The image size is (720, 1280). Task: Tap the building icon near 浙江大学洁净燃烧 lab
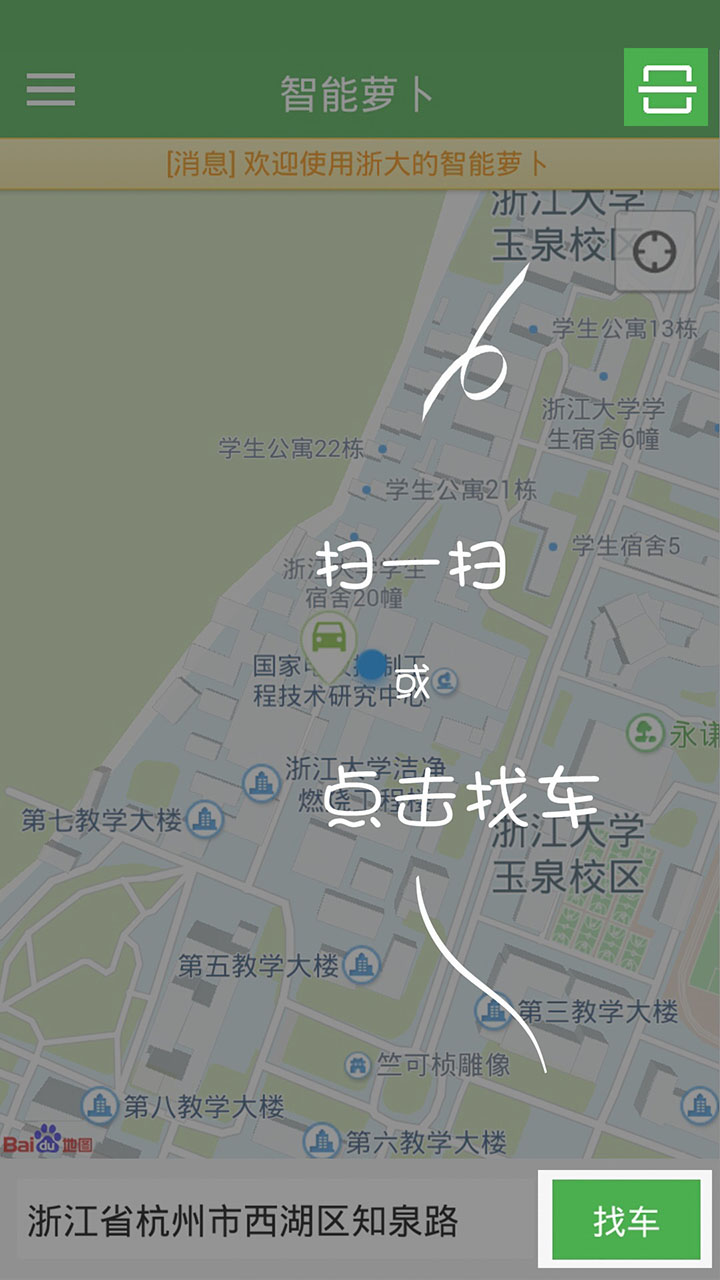tap(261, 783)
